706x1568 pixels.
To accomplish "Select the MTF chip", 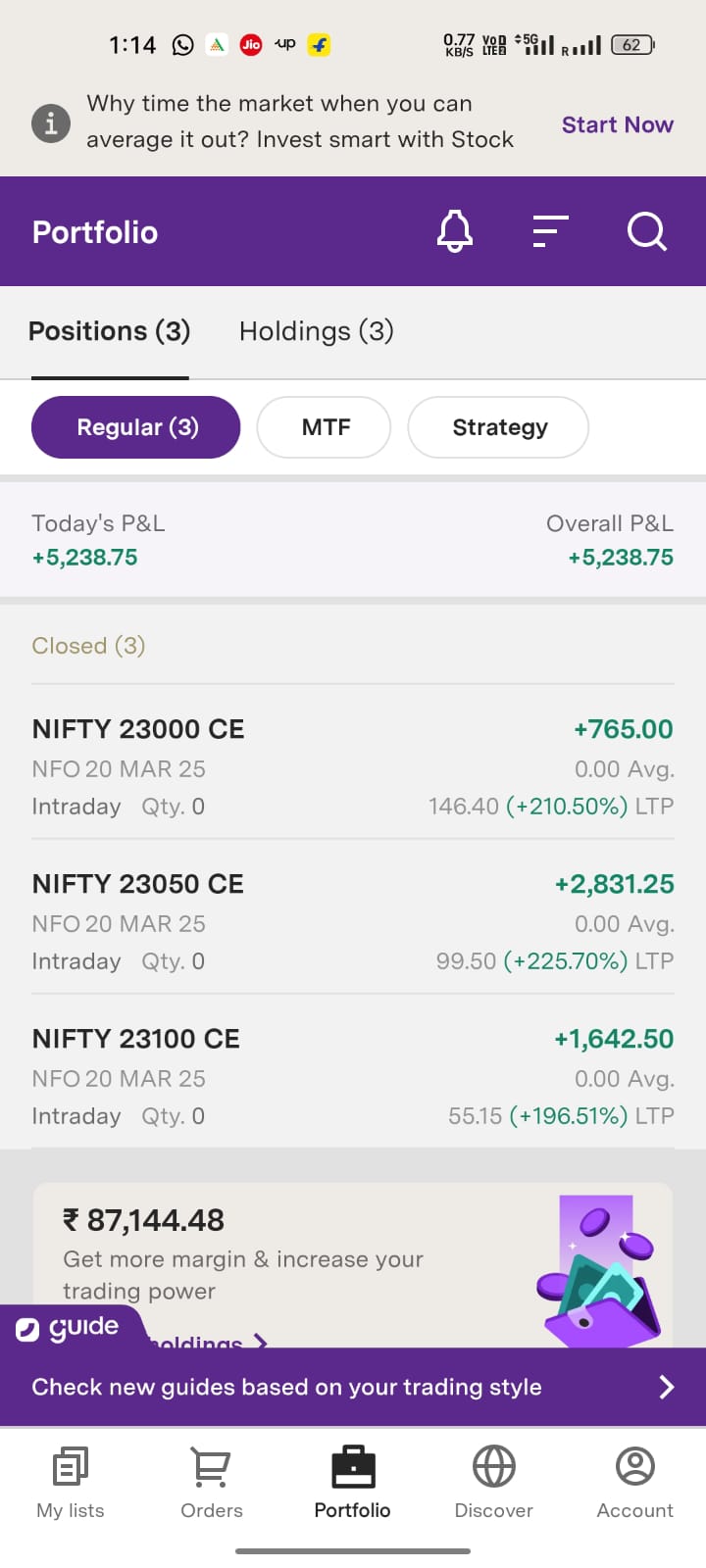I will pyautogui.click(x=325, y=427).
